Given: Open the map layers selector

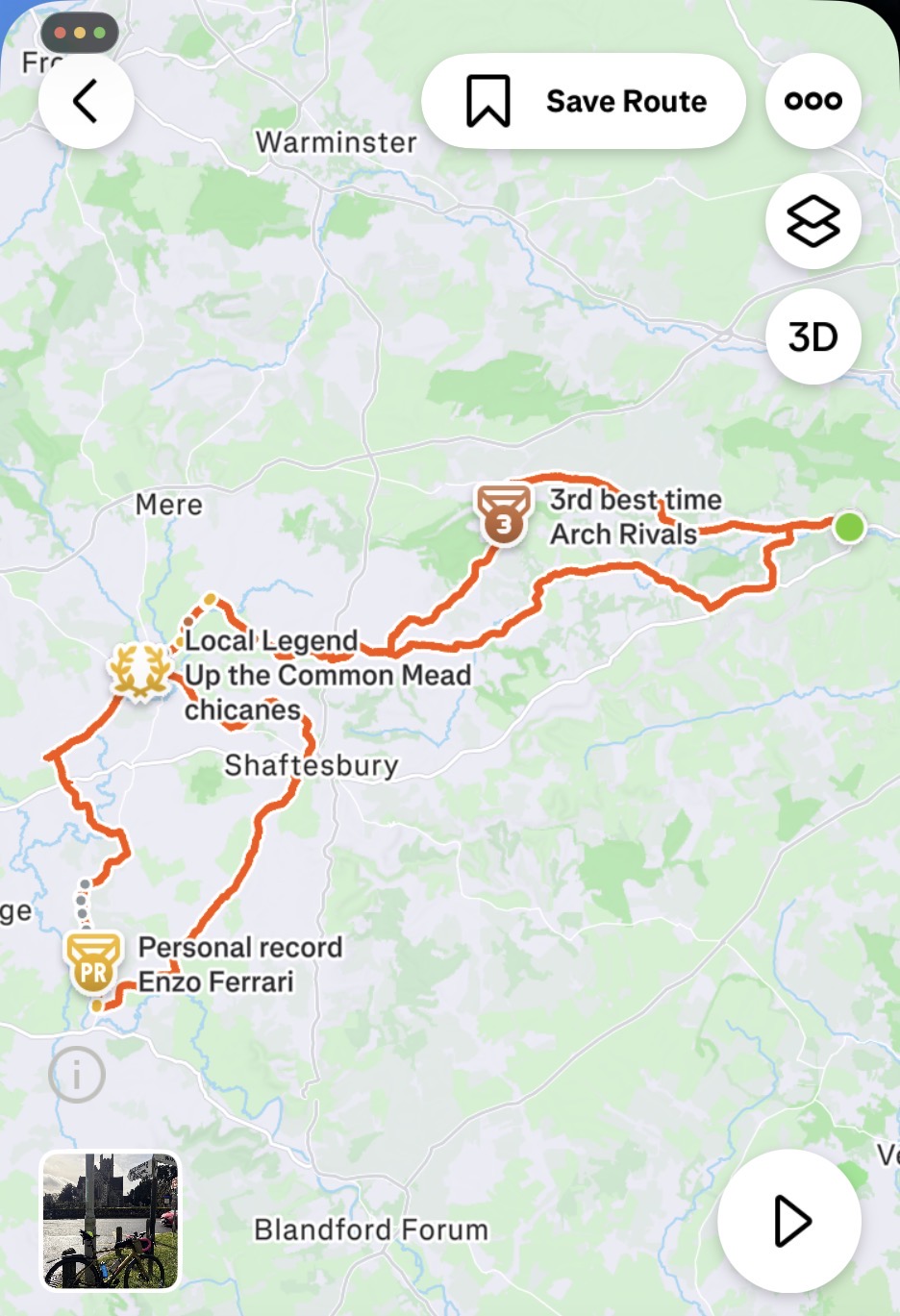Looking at the screenshot, I should [x=812, y=221].
